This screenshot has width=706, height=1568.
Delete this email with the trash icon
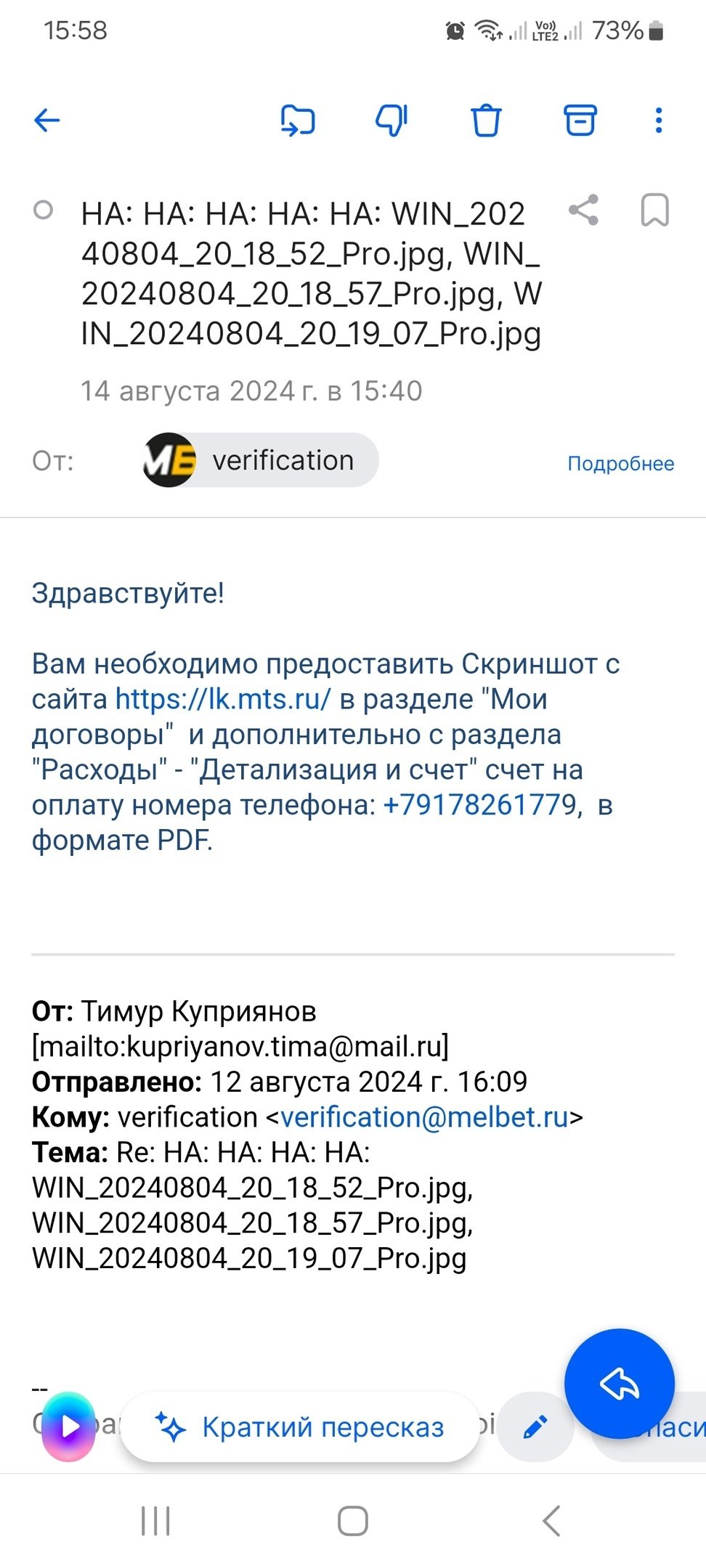click(x=486, y=120)
